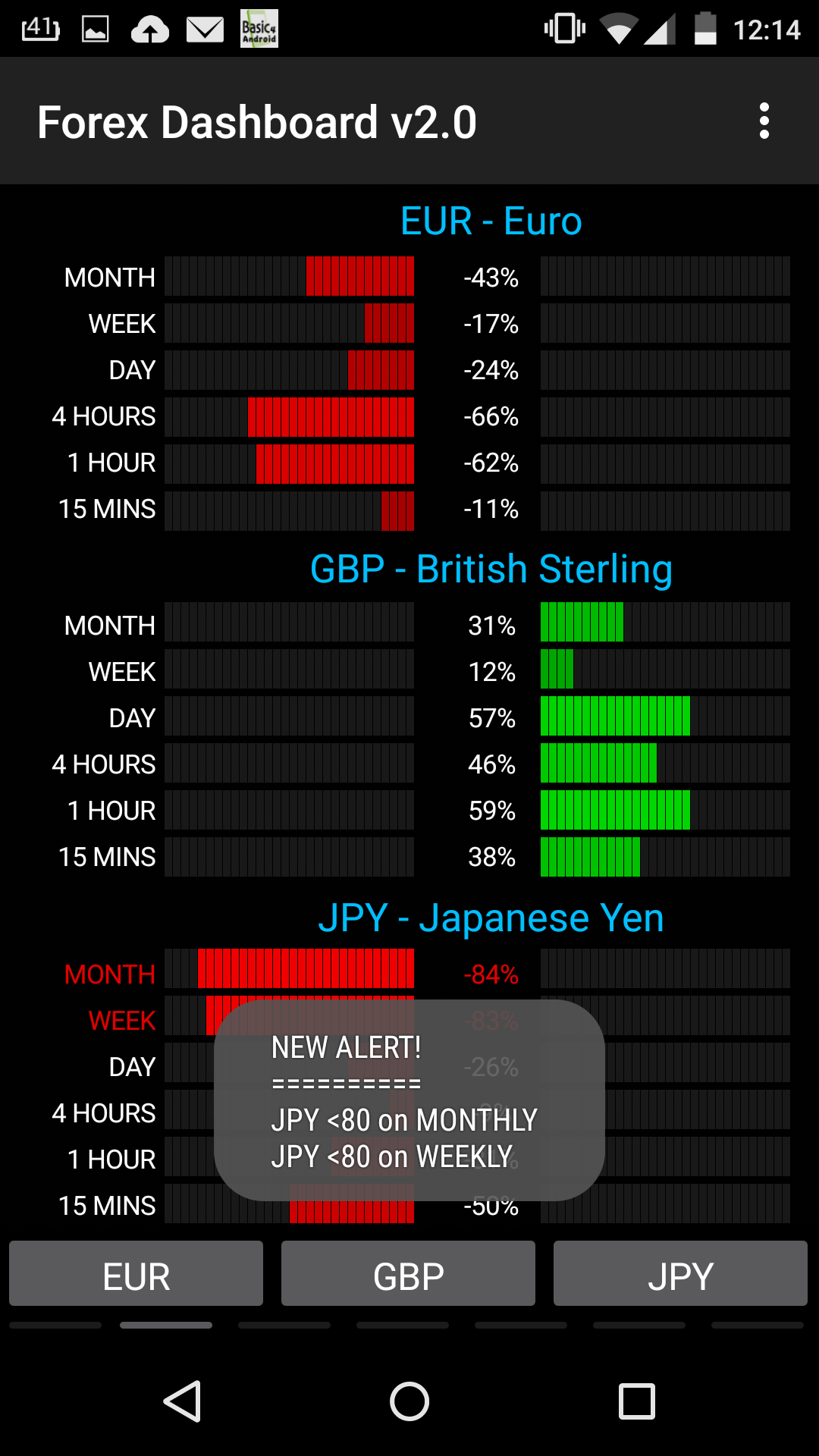
Task: Select the JPY currency button
Action: [679, 1273]
